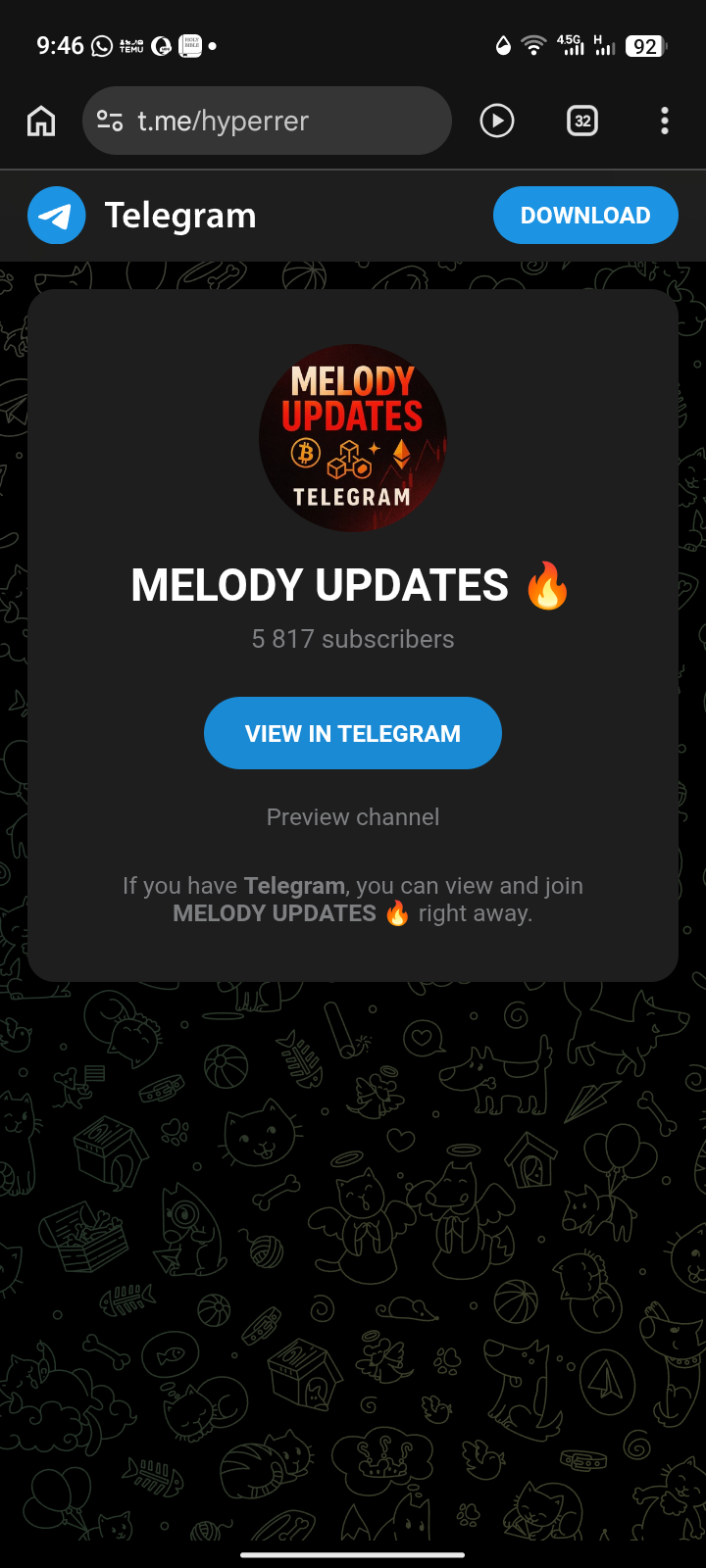The width and height of the screenshot is (706, 1568).
Task: Open the site info icon in the address bar
Action: pos(110,122)
